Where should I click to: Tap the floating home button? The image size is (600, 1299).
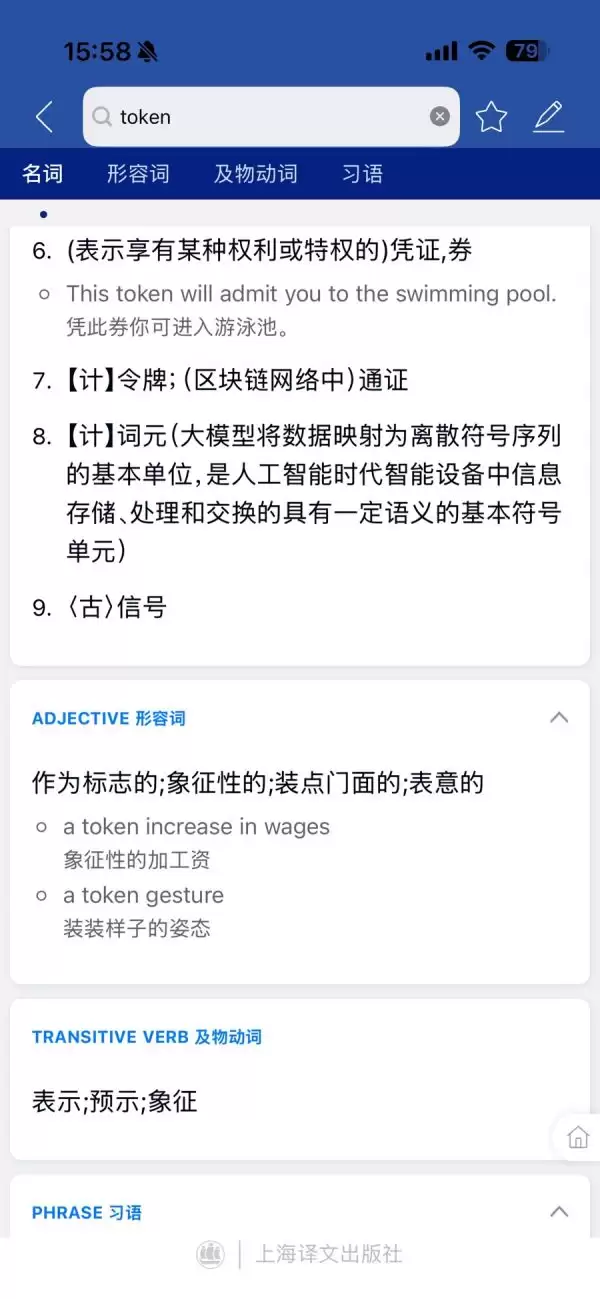578,1137
